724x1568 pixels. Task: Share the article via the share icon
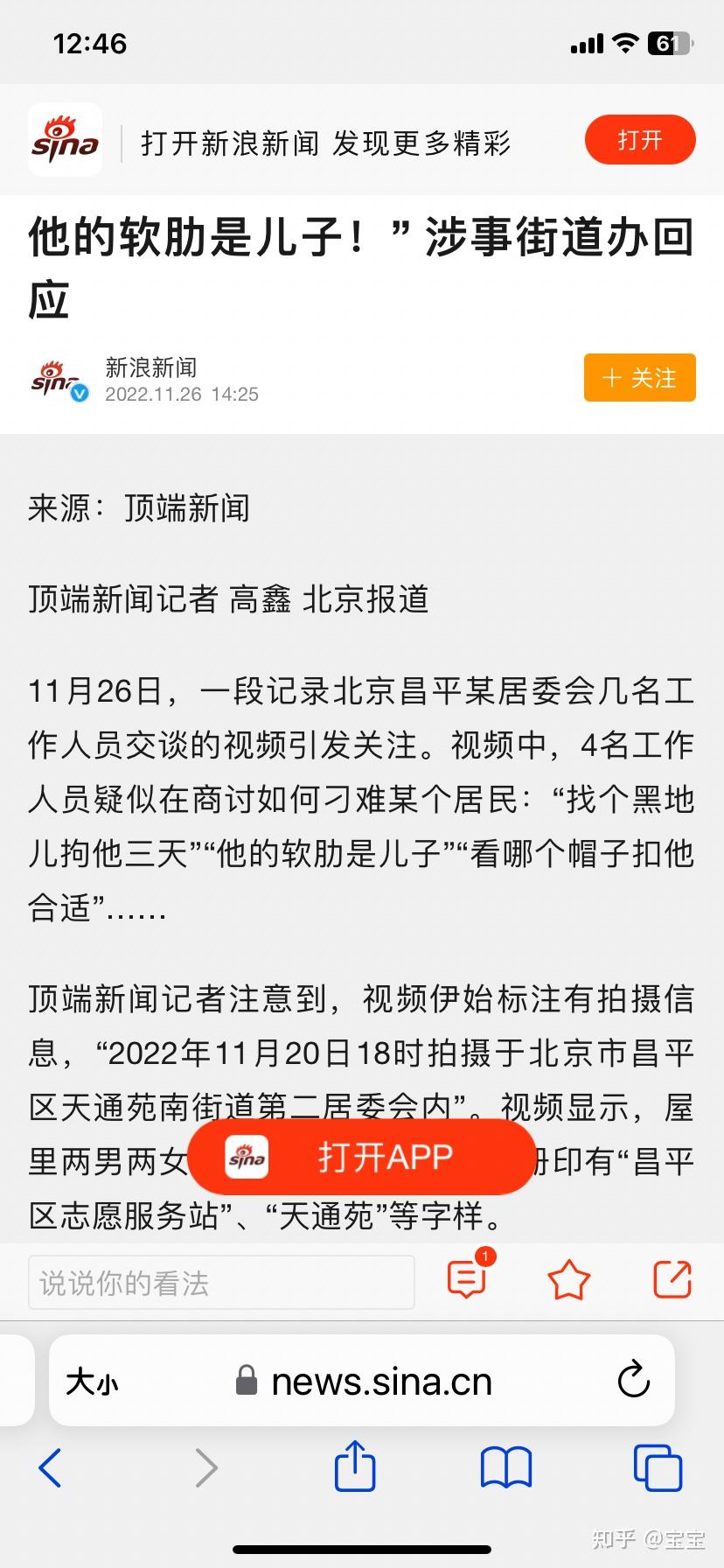click(x=672, y=1279)
